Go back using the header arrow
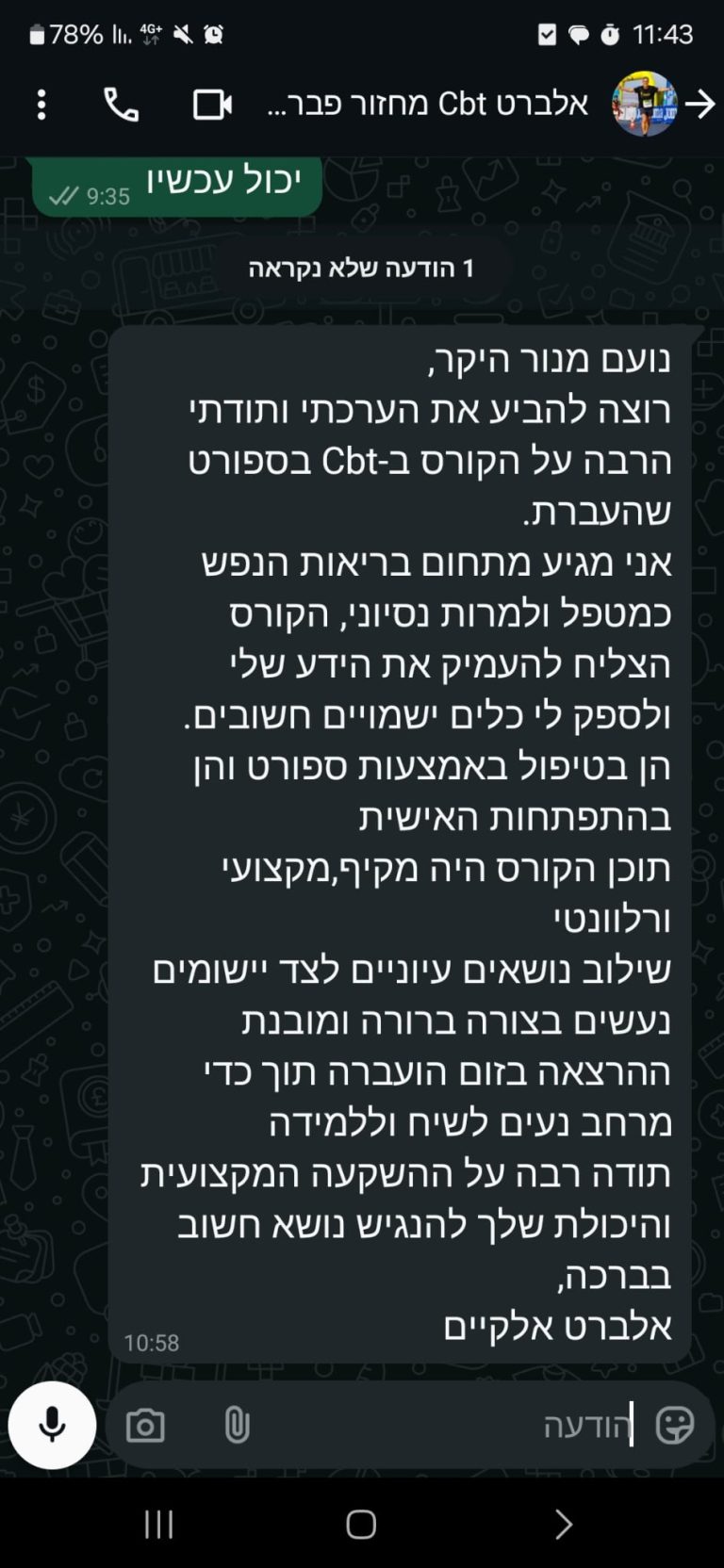This screenshot has height=1568, width=724. pos(700,104)
